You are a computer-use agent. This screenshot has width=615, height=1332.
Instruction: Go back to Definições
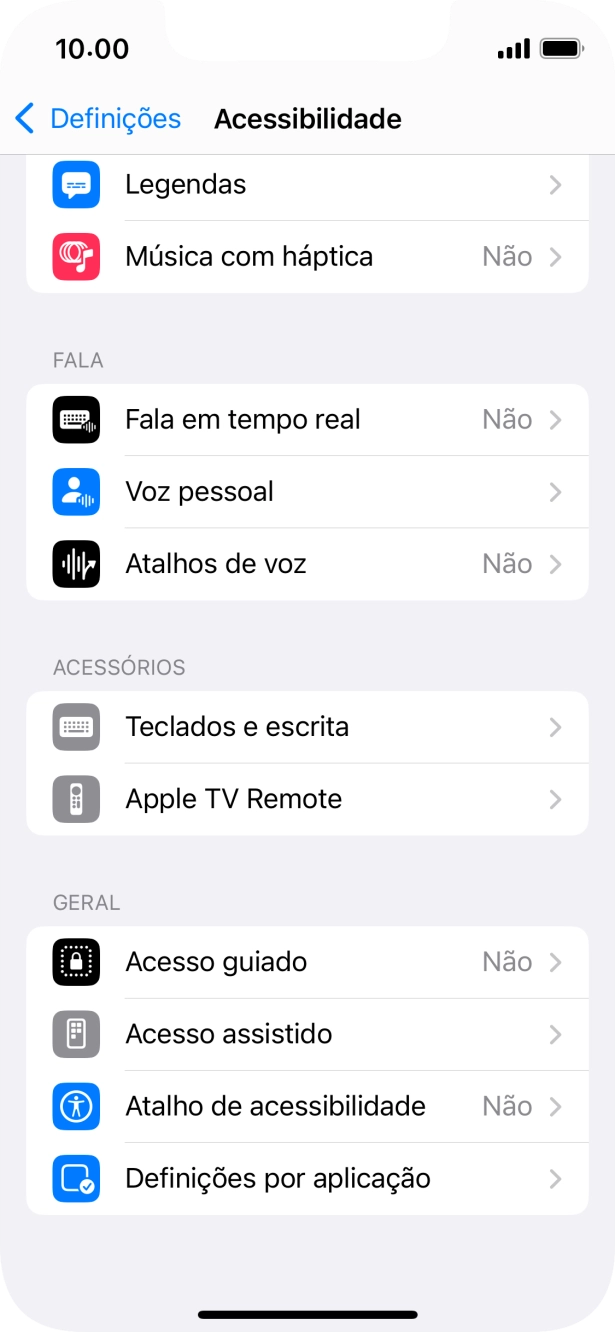[98, 119]
